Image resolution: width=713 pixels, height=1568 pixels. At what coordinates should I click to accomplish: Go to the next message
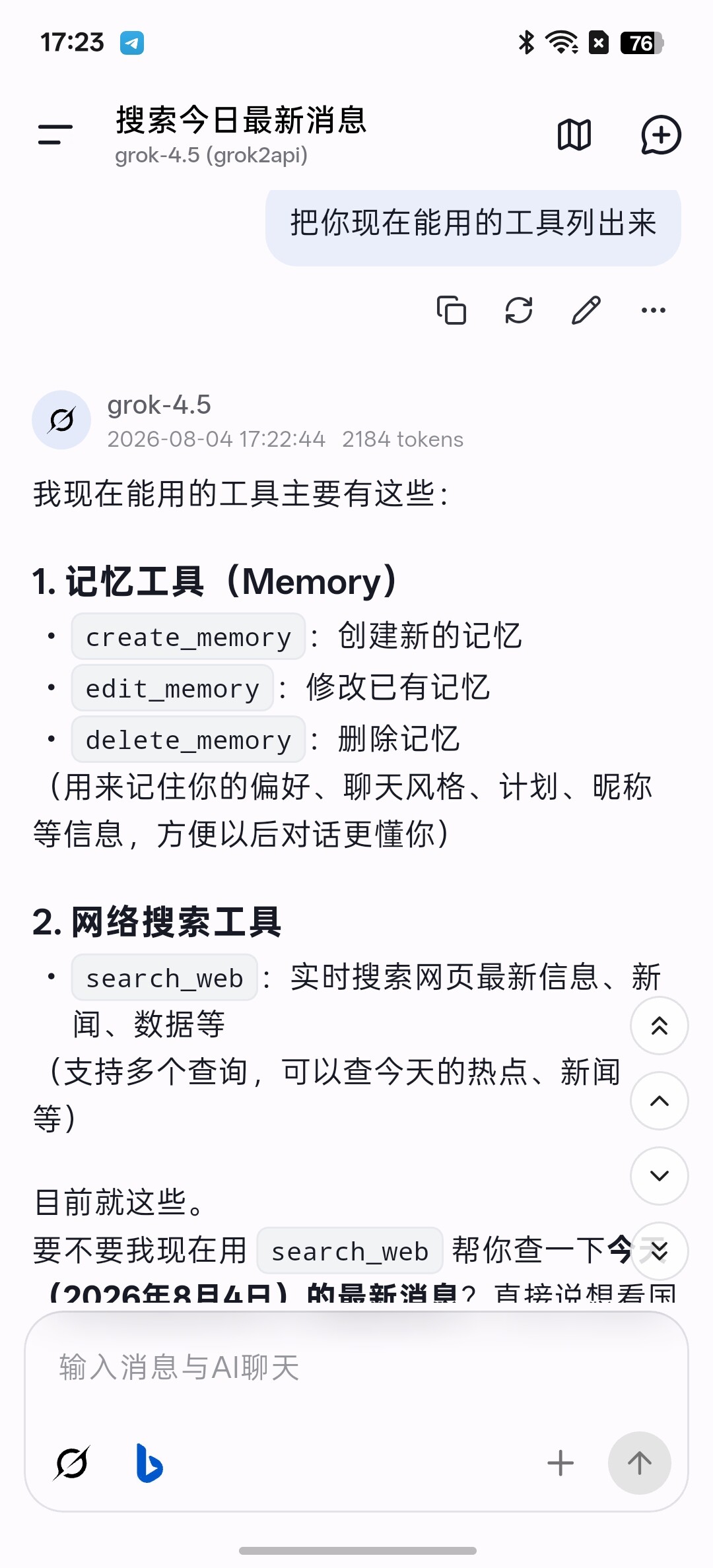660,1176
